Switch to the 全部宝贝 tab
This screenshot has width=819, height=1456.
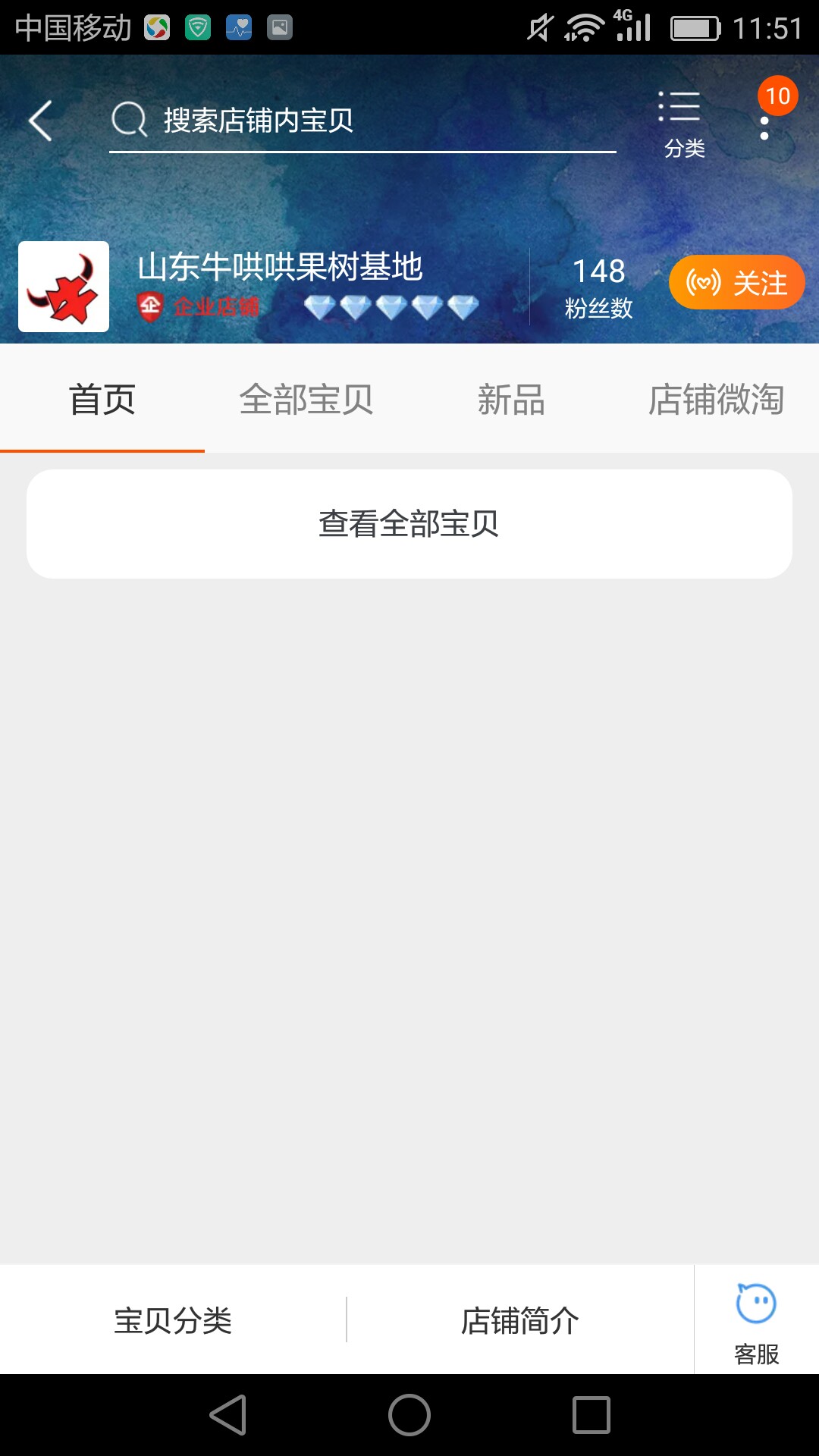tap(306, 399)
